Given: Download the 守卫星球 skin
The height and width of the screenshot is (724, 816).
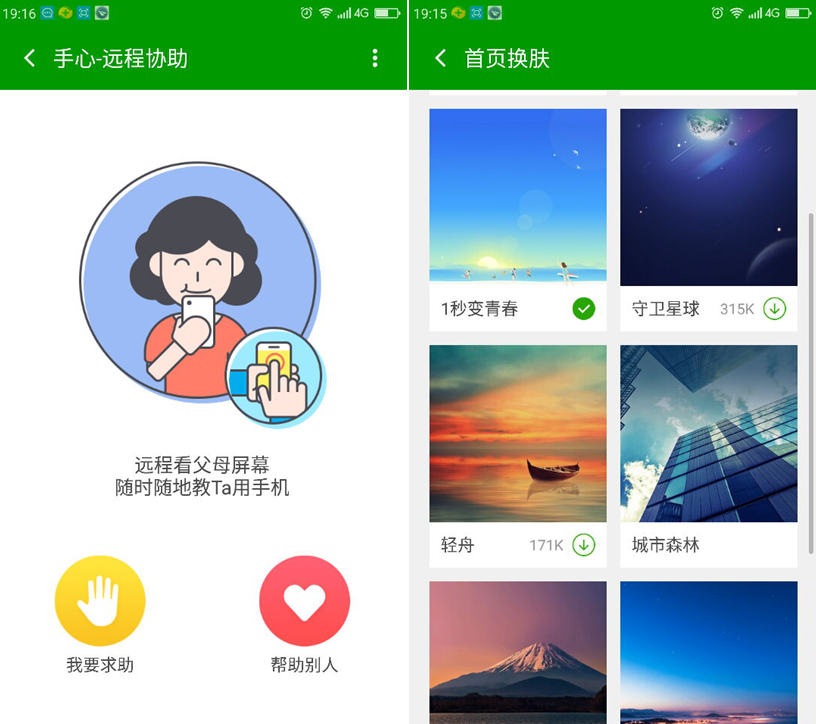Looking at the screenshot, I should point(774,309).
